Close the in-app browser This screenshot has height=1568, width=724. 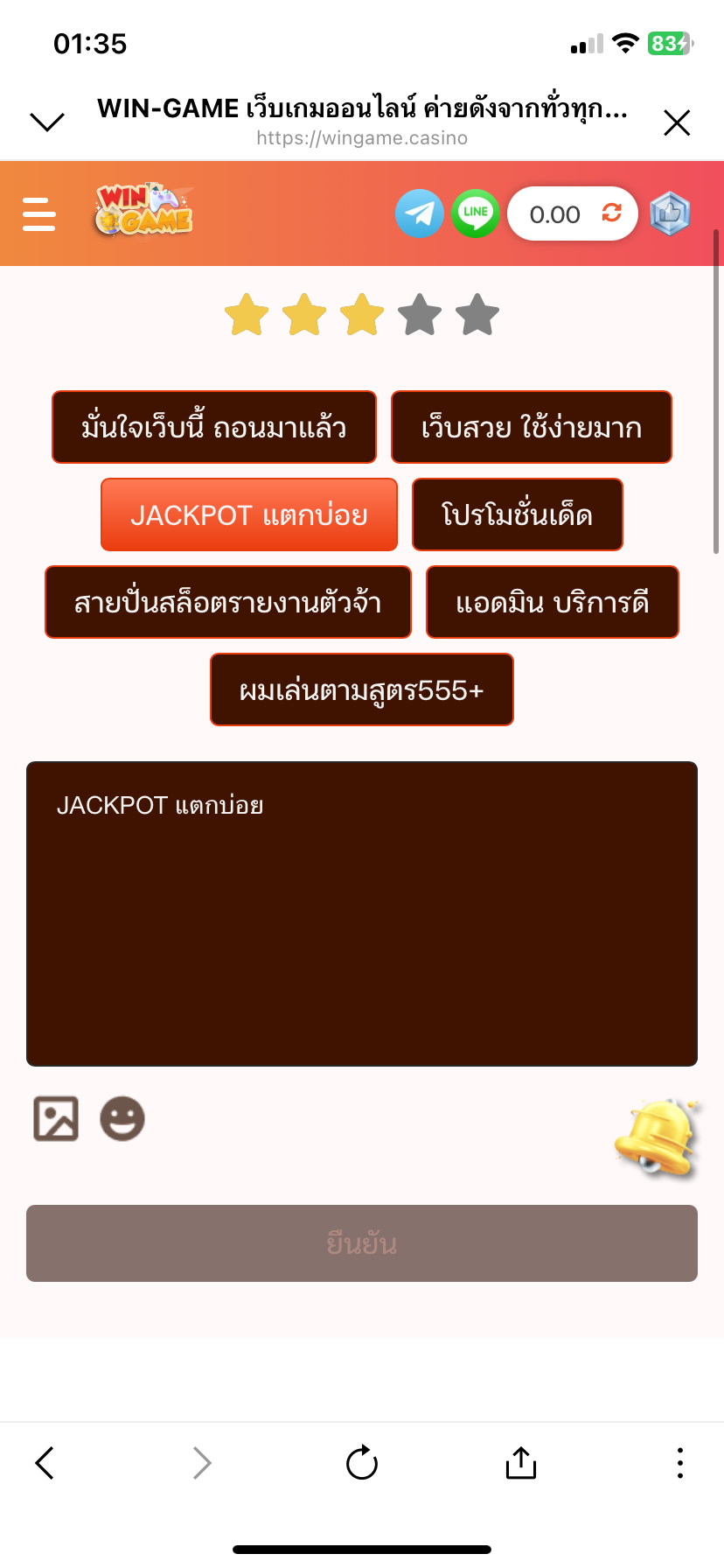[677, 123]
